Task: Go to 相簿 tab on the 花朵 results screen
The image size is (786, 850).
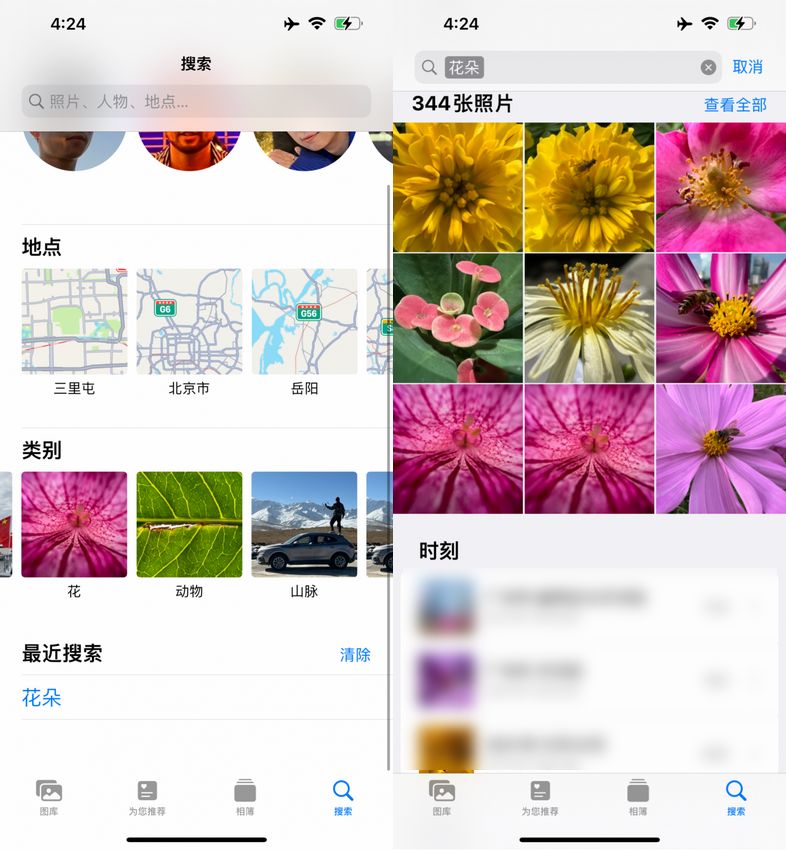Action: coord(638,797)
